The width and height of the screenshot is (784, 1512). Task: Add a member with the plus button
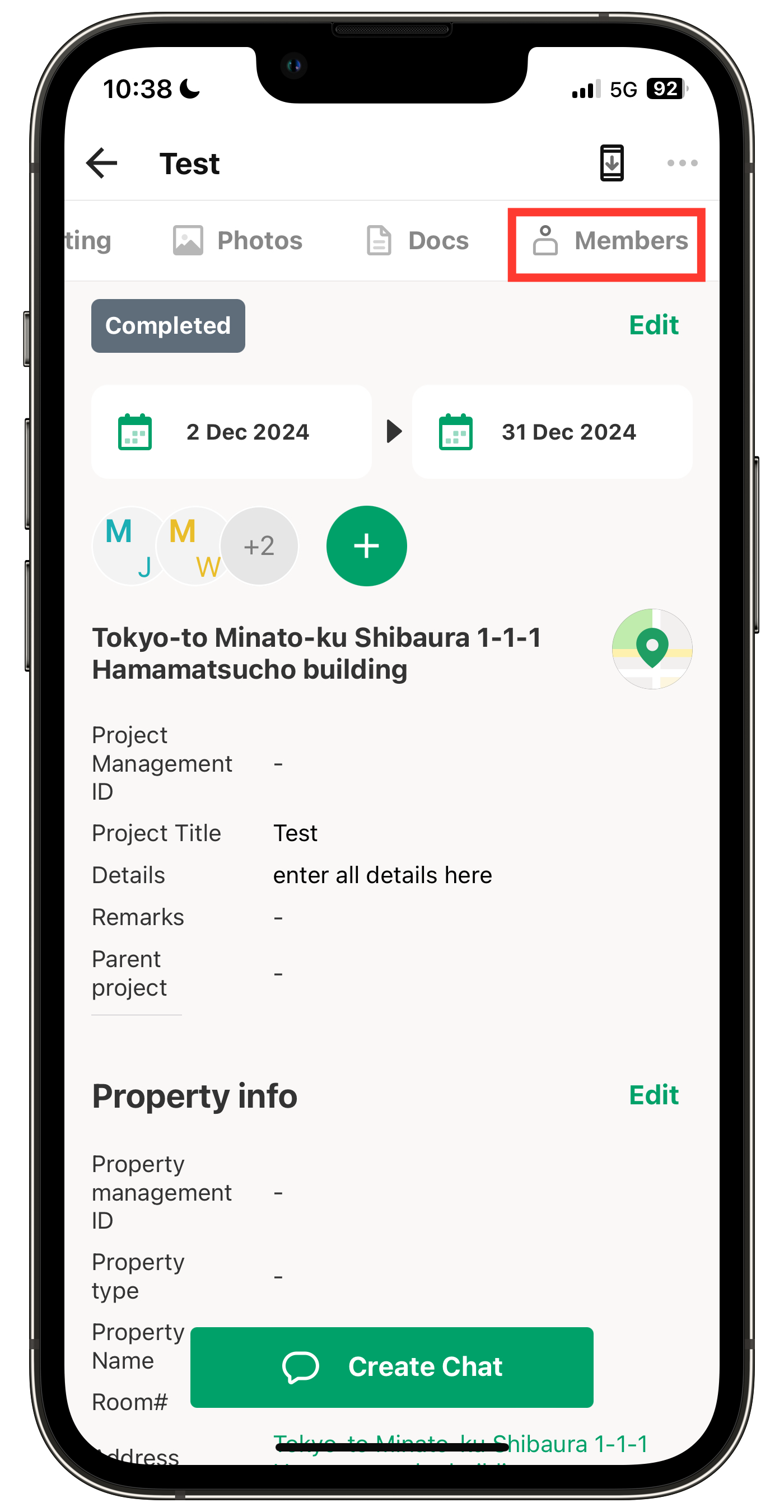point(366,546)
